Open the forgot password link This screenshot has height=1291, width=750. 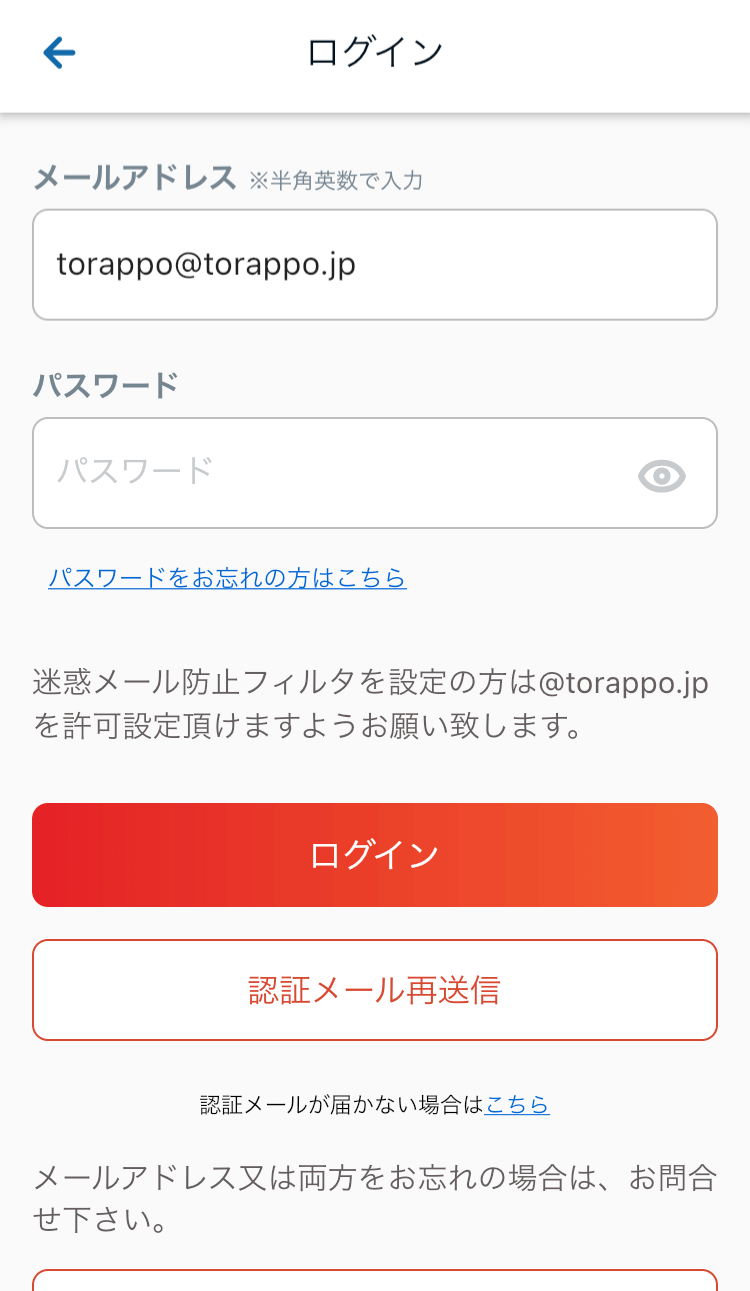pos(227,578)
